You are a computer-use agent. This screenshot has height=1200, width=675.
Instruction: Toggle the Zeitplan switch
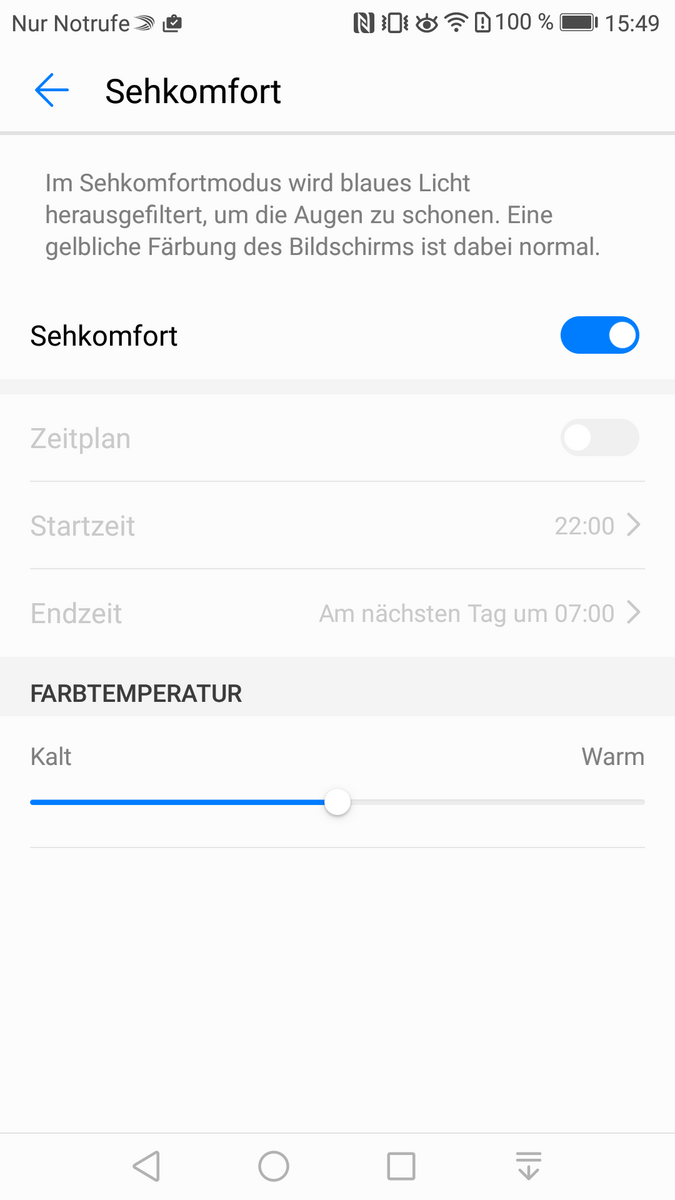point(599,438)
